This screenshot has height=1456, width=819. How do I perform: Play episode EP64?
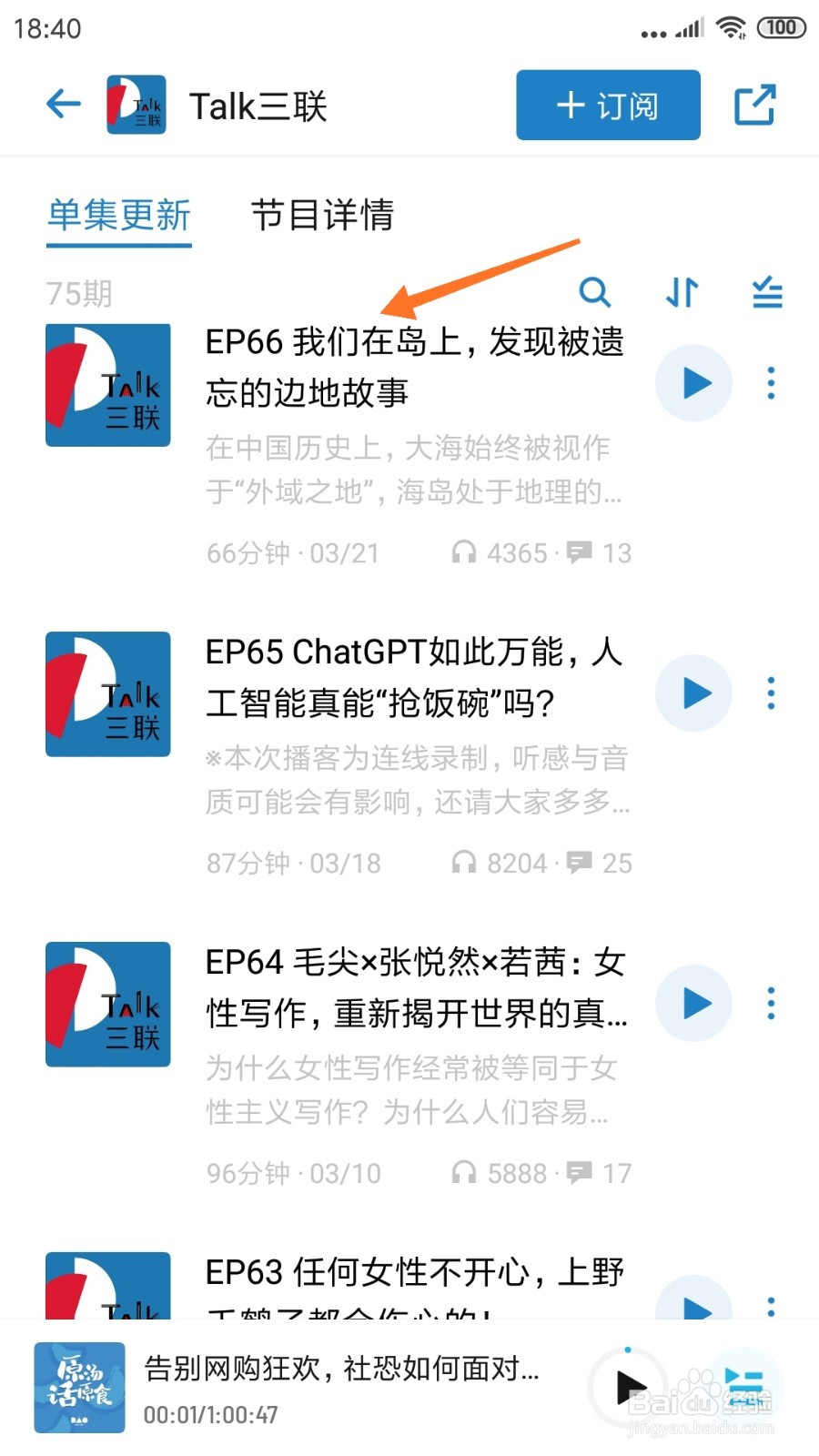coord(694,1004)
